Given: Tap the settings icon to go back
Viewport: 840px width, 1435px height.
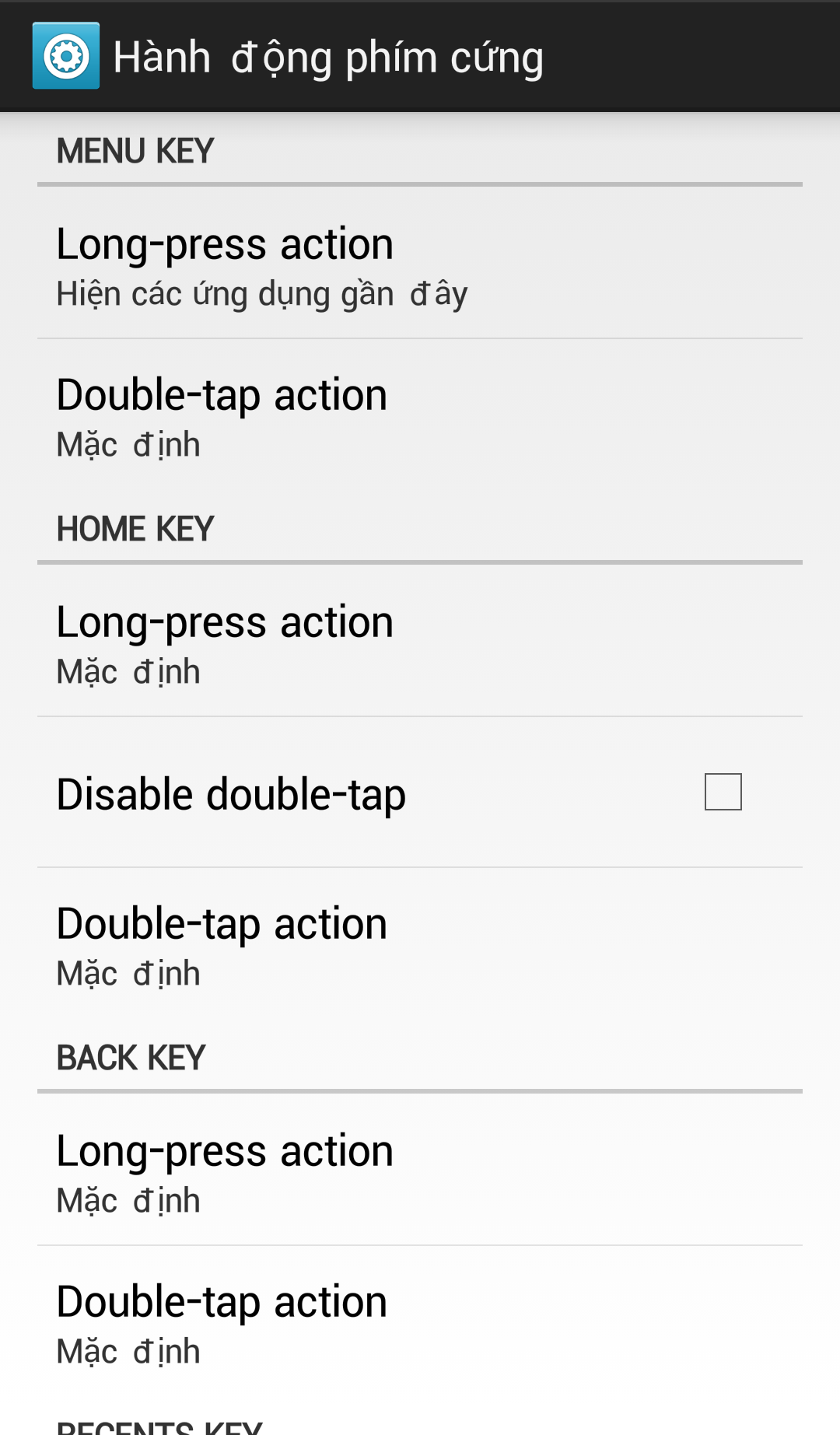Looking at the screenshot, I should [66, 56].
